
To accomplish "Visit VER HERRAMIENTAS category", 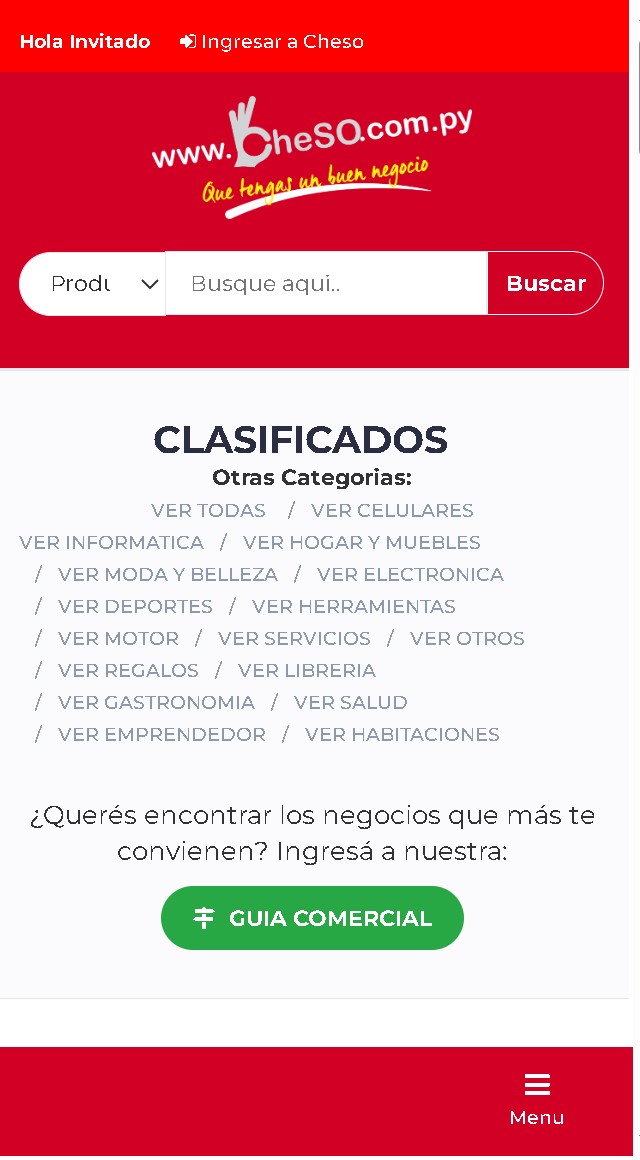I will click(353, 607).
